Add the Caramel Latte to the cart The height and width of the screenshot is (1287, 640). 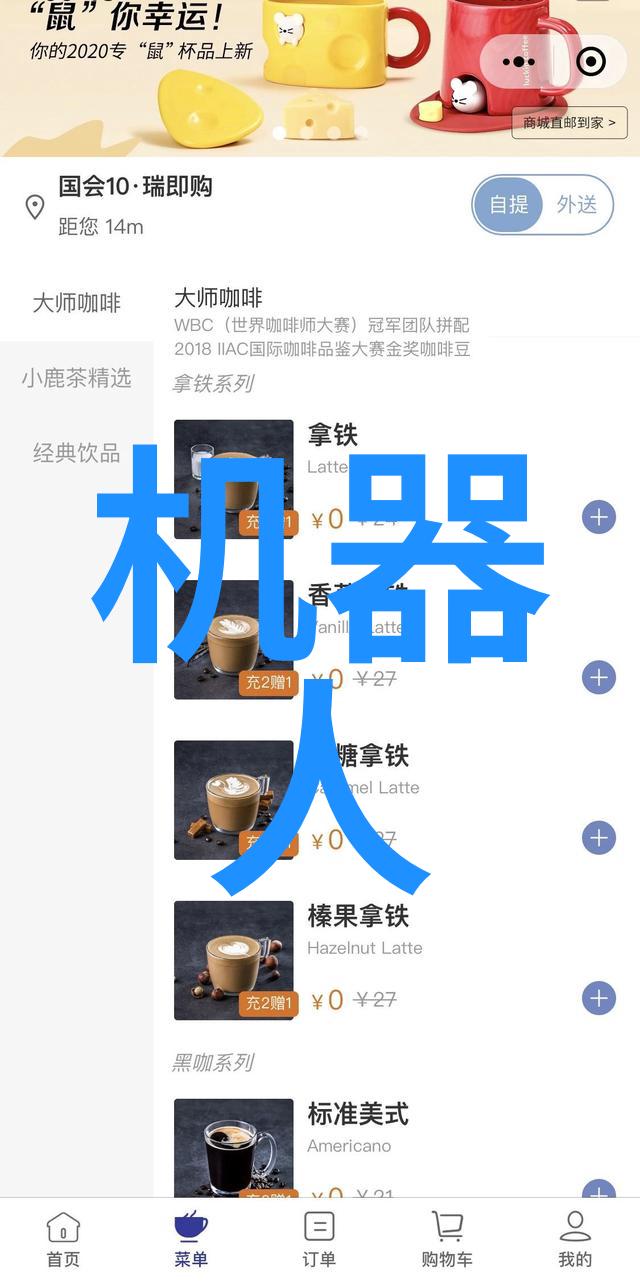click(598, 837)
